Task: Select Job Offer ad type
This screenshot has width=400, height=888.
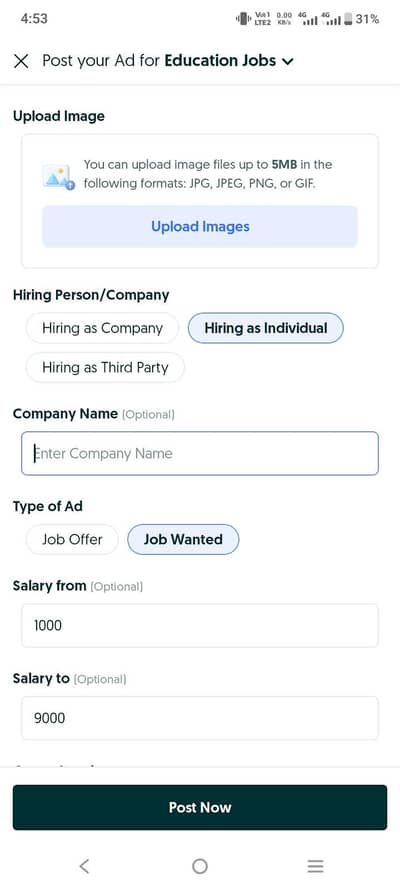Action: coord(72,539)
